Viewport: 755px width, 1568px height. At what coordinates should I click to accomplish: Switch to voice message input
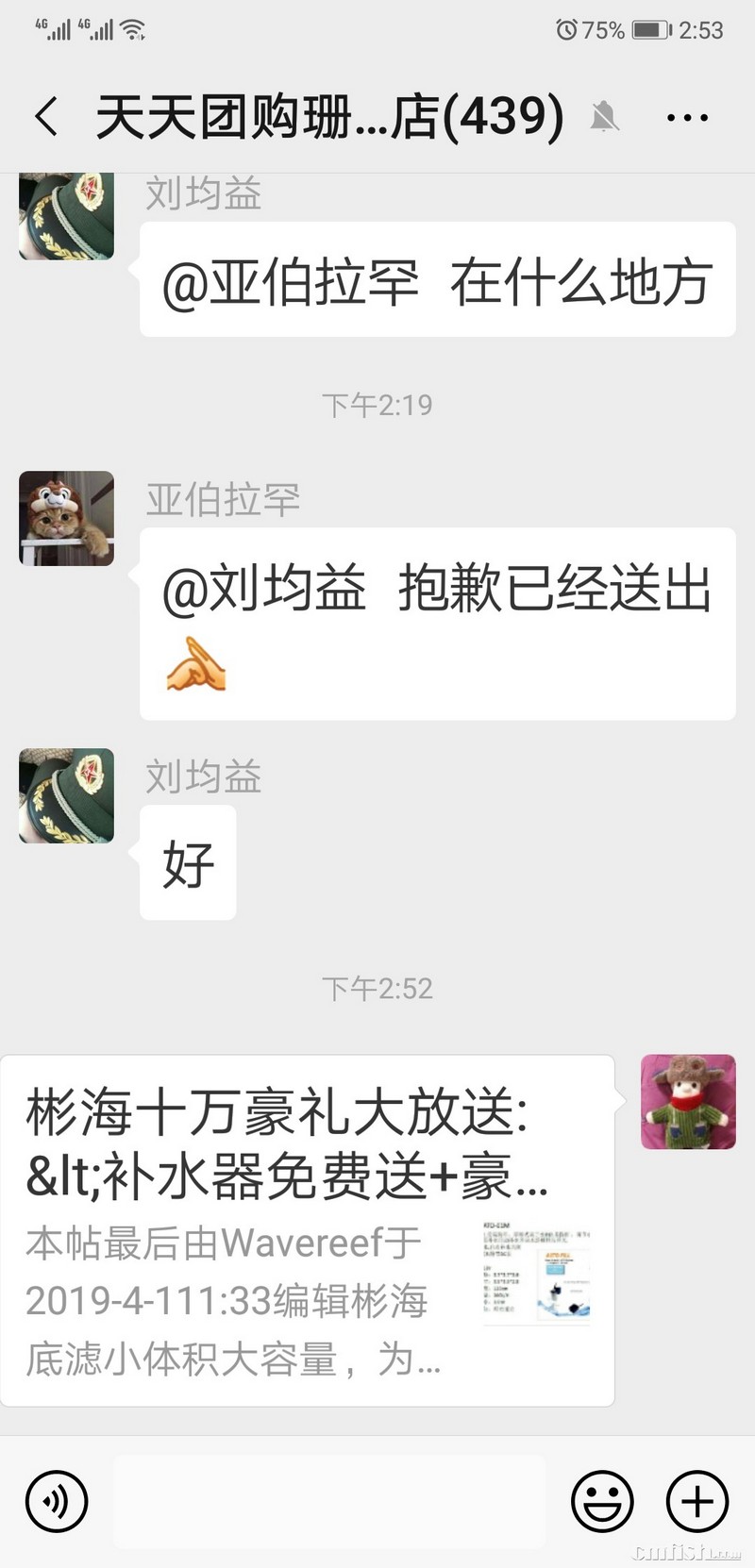(x=57, y=1500)
